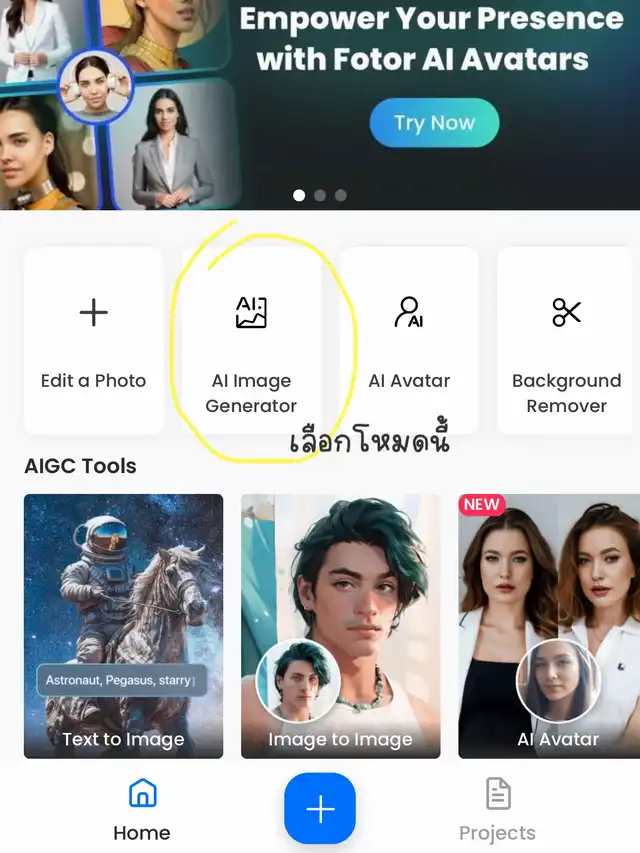This screenshot has width=640, height=853.
Task: Switch to the Projects tab
Action: click(x=497, y=811)
